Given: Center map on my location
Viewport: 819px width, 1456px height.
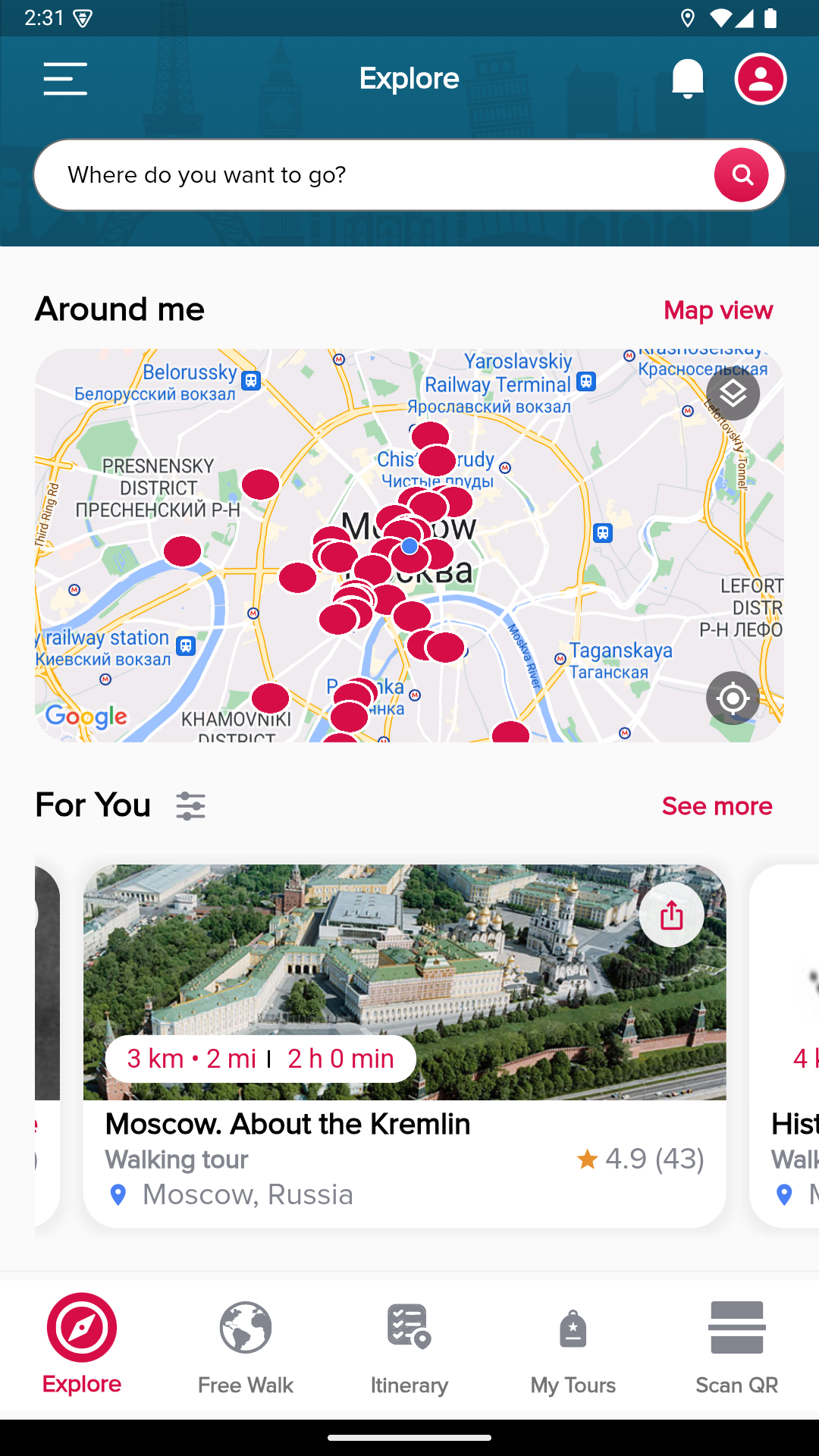Looking at the screenshot, I should click(733, 698).
